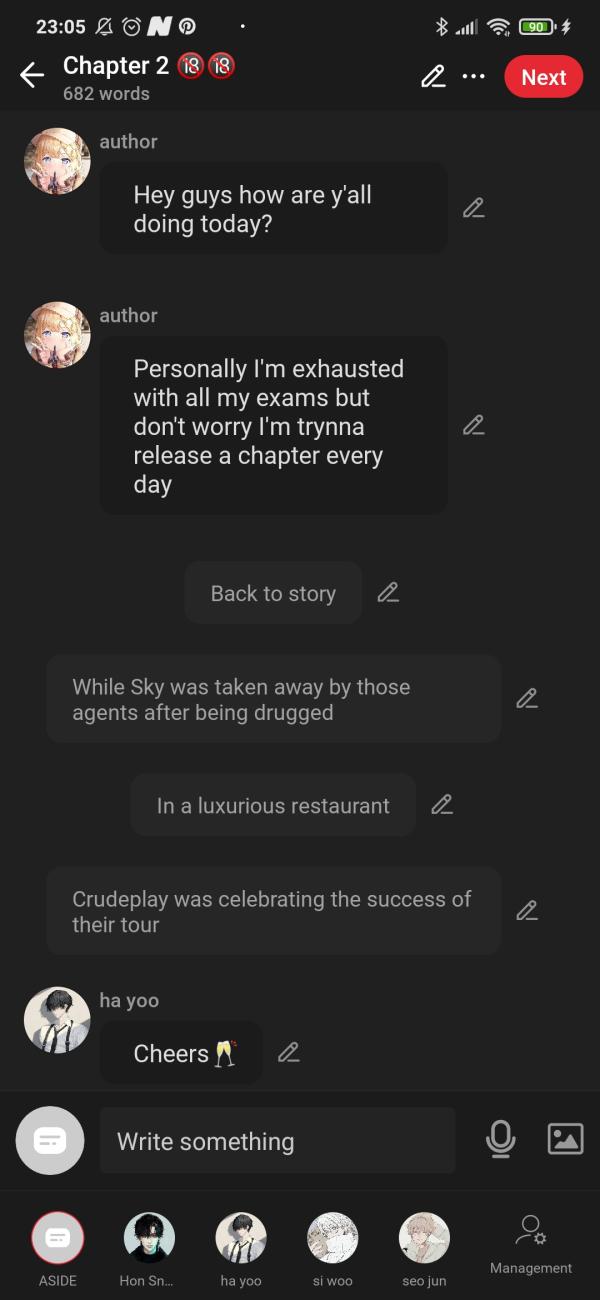
Task: Switch speaker to si woo
Action: click(x=332, y=1240)
